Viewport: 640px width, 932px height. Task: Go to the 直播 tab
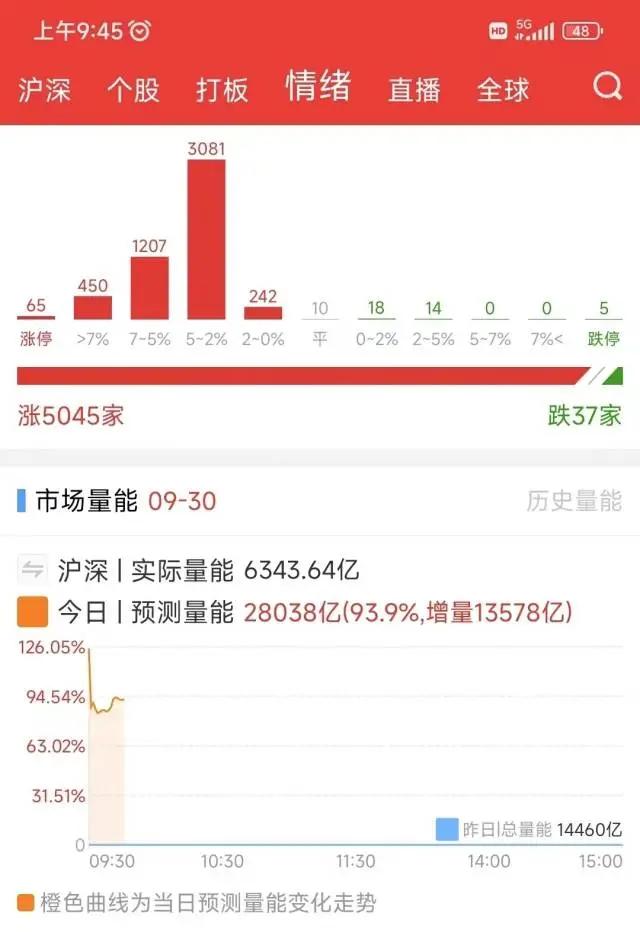tap(414, 90)
